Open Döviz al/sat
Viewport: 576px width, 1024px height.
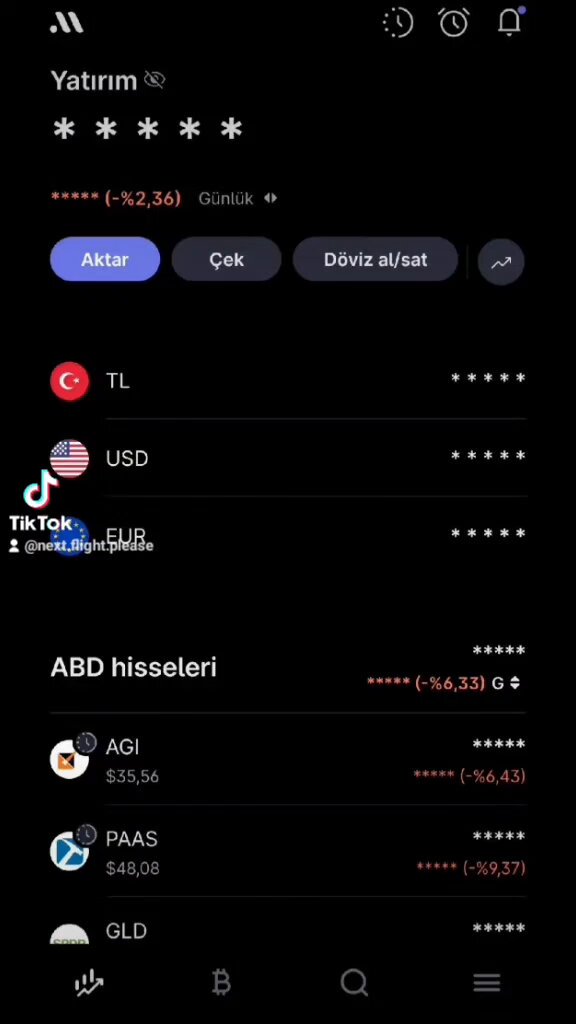(376, 259)
